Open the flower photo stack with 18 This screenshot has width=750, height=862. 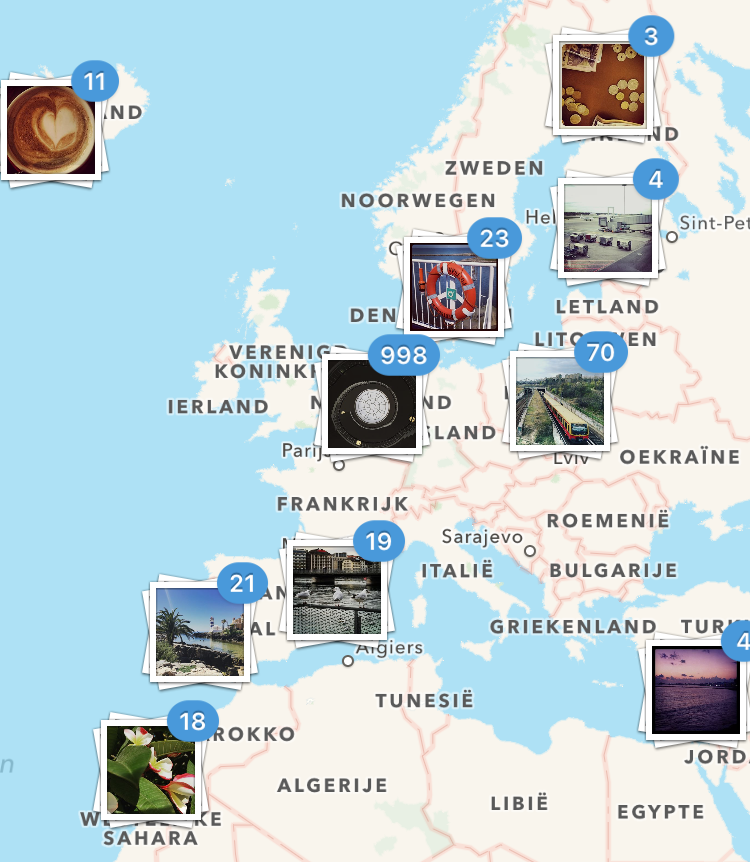point(150,770)
